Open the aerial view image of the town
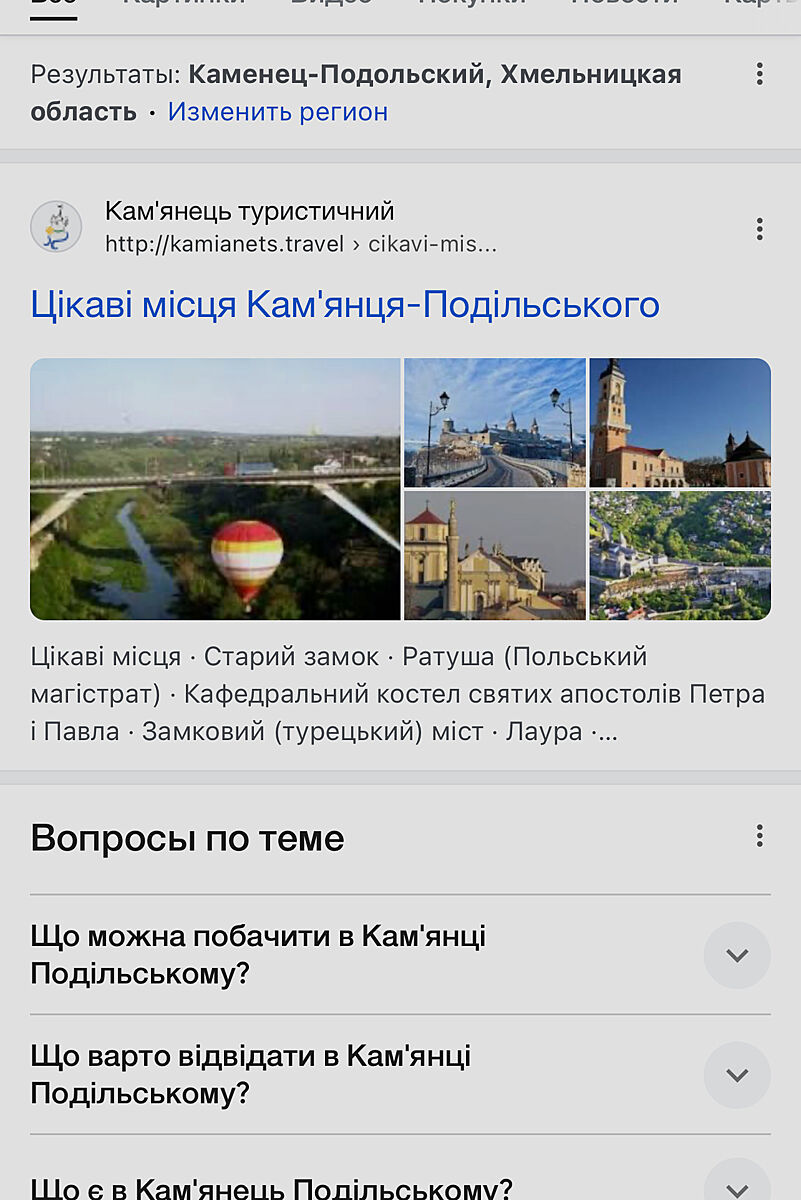Viewport: 801px width, 1200px height. coord(680,555)
